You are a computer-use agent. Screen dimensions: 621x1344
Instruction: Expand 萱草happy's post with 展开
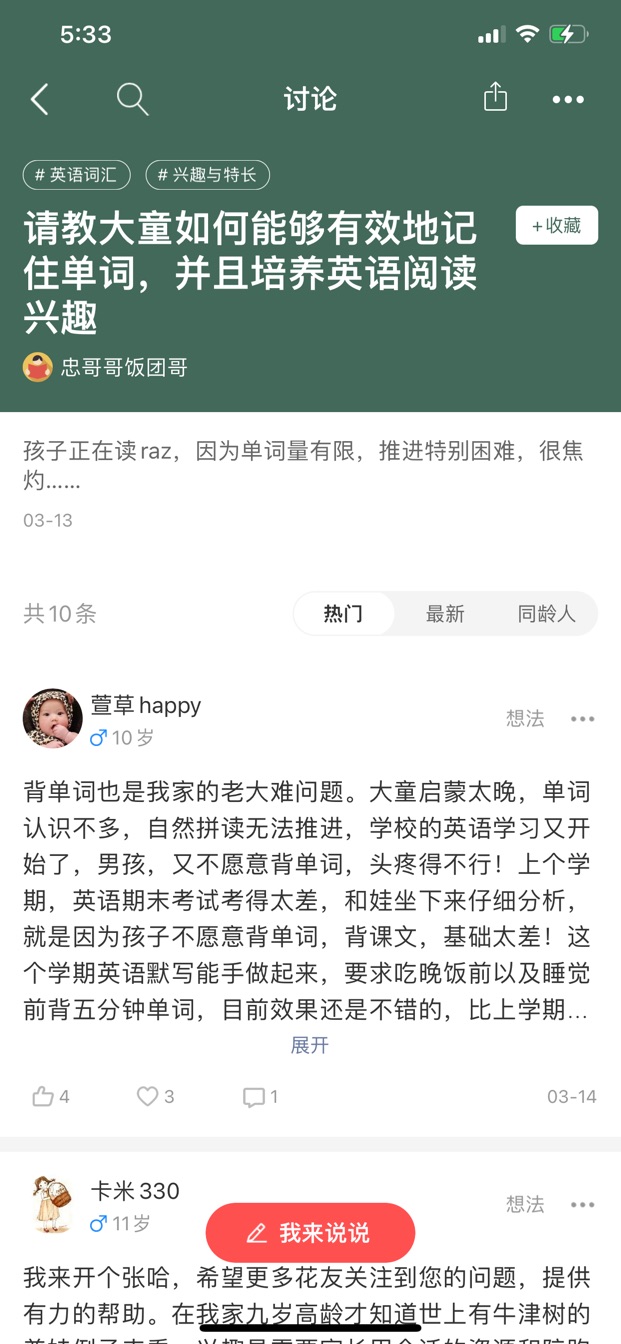309,1045
